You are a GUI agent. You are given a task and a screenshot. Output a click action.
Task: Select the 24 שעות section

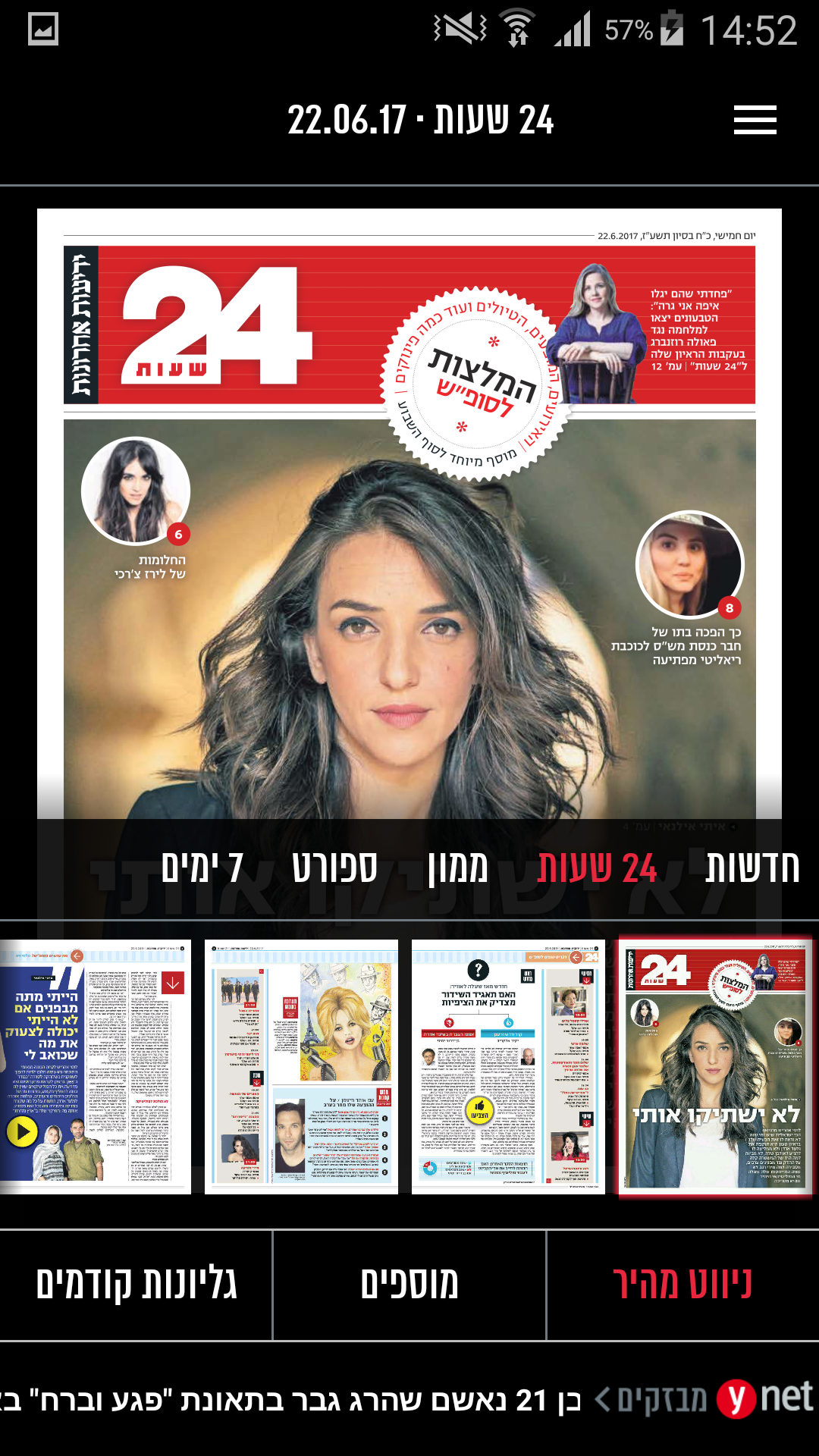(x=596, y=868)
